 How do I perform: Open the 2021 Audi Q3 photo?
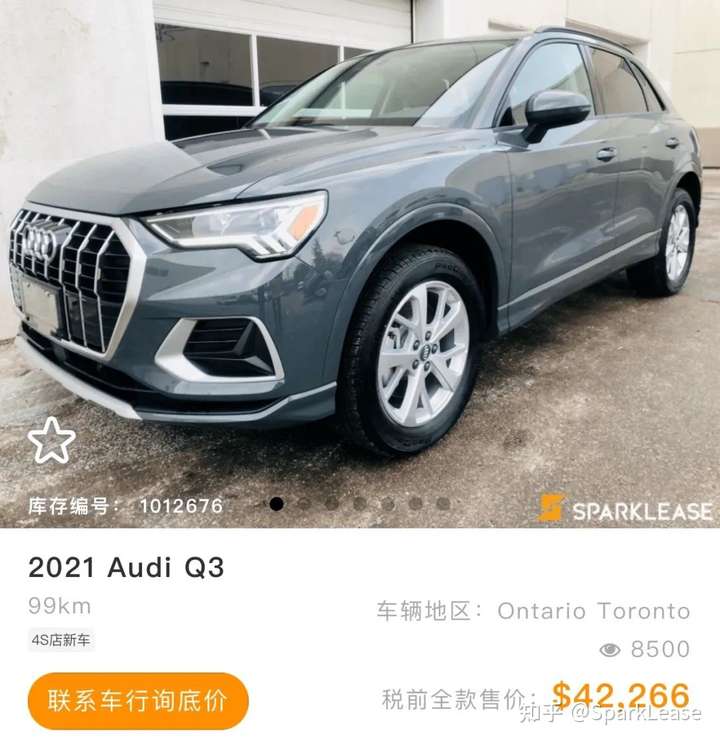[x=360, y=260]
